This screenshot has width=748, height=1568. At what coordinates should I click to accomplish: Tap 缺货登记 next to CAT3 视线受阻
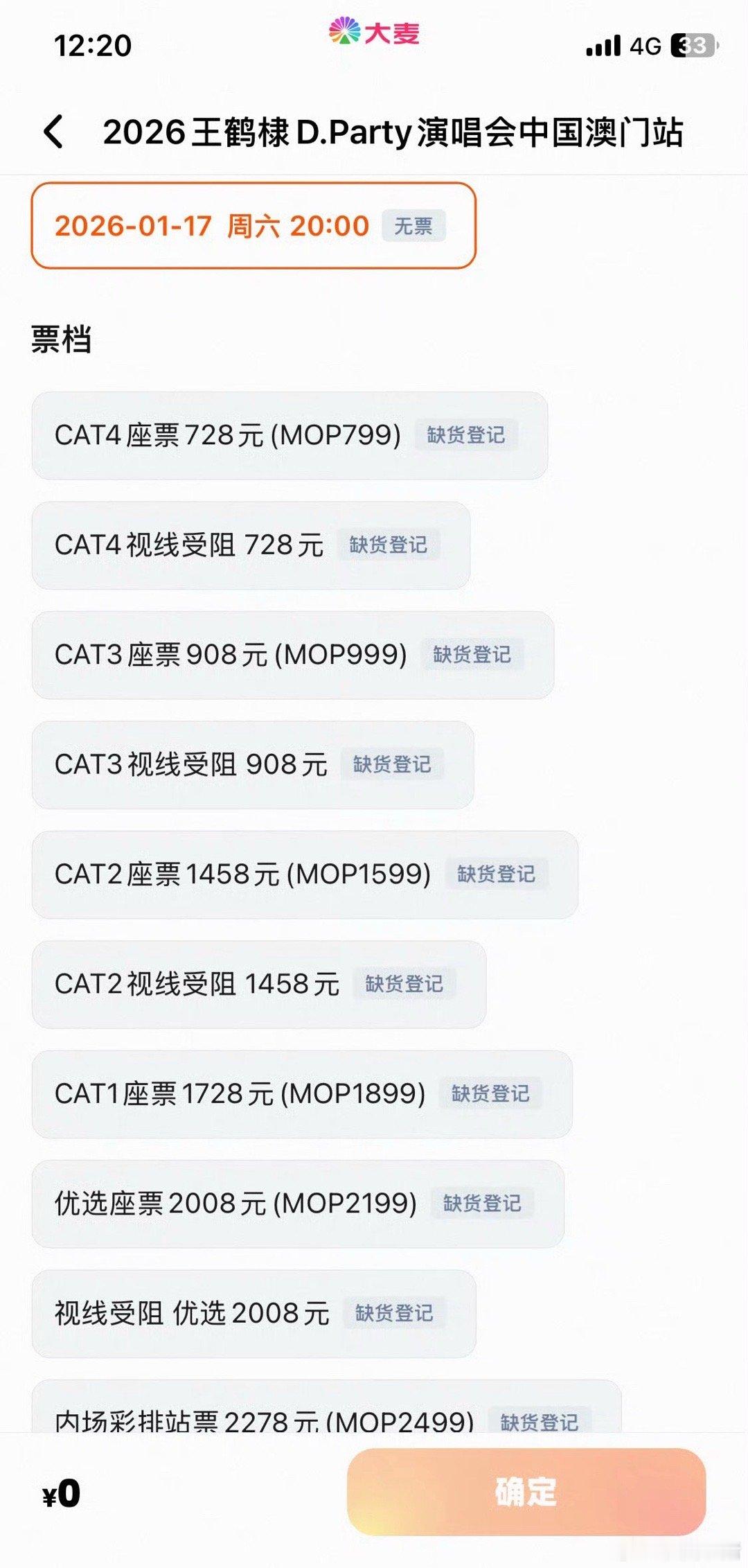point(392,764)
